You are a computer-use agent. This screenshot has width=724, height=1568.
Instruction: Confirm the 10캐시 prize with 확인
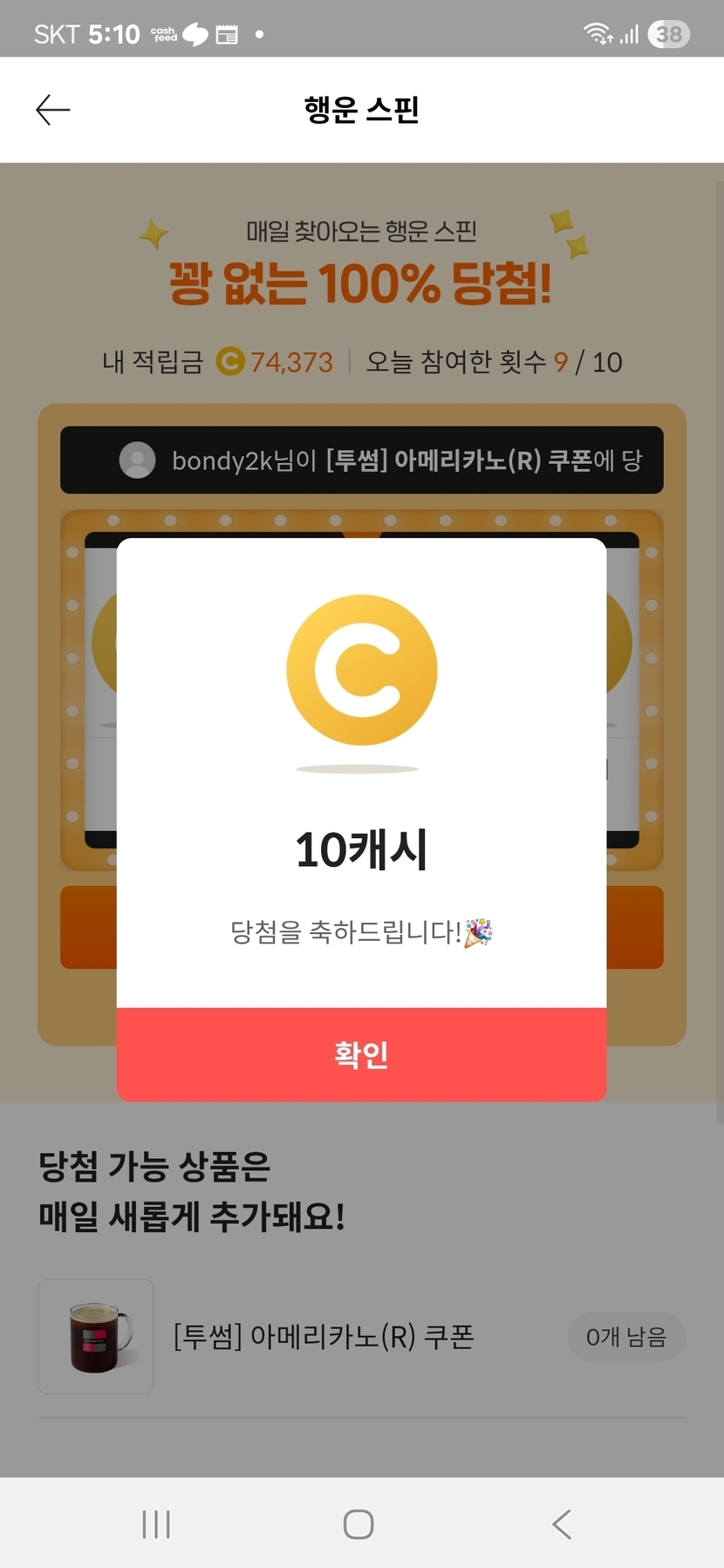[361, 1053]
